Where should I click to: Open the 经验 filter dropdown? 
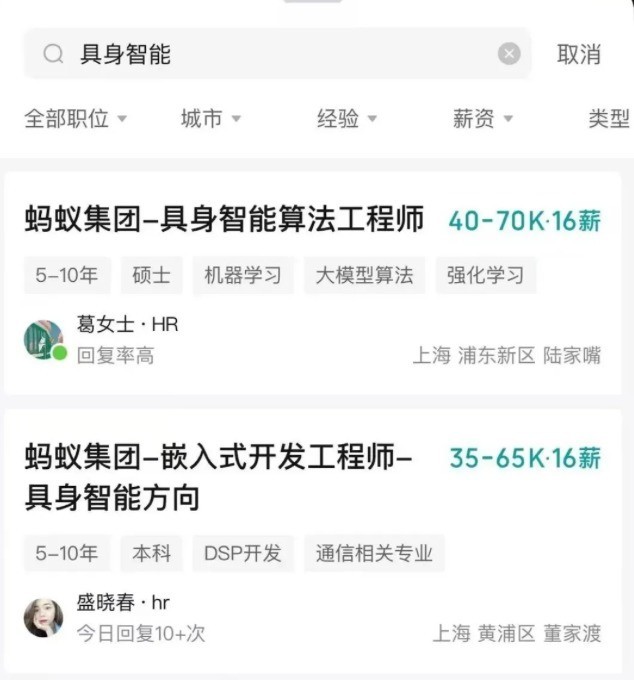[x=347, y=119]
